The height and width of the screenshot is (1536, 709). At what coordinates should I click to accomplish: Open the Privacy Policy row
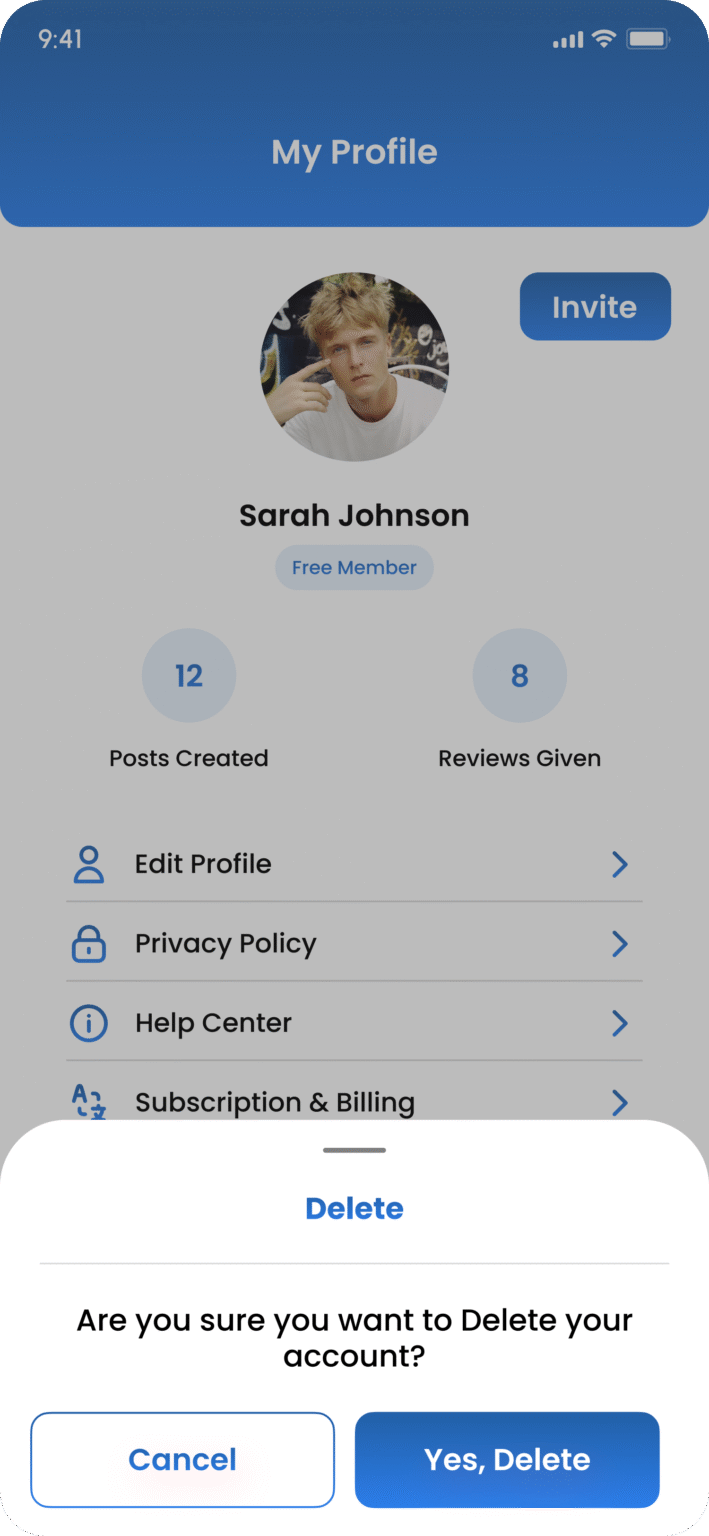point(354,943)
